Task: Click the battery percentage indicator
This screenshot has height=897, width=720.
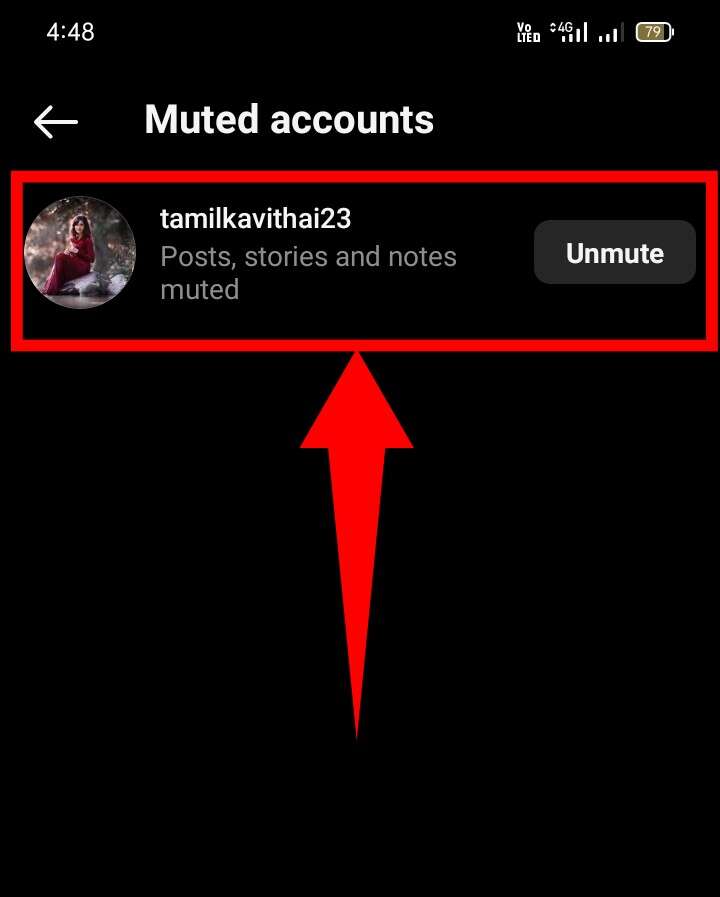Action: [652, 31]
